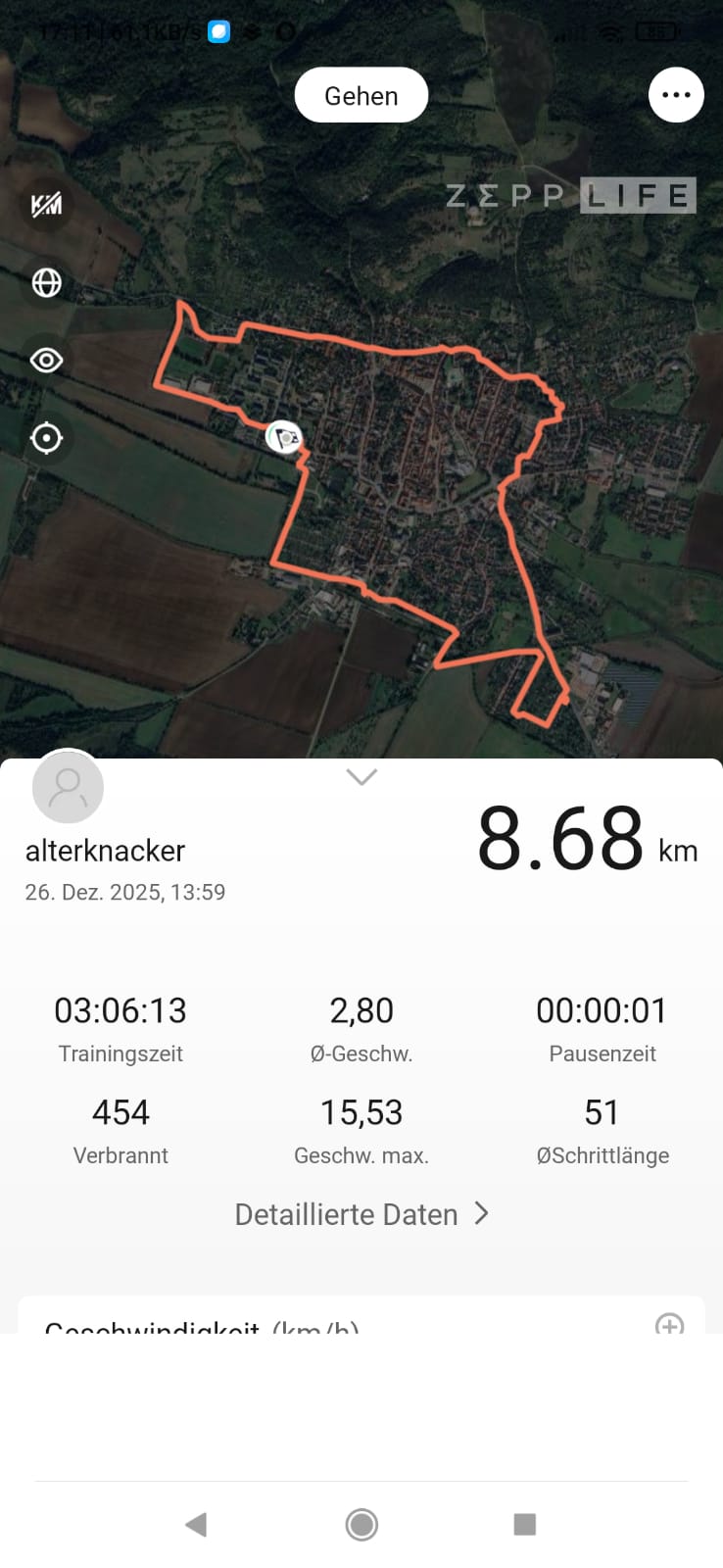Go to the home screen
This screenshot has width=723, height=1568.
pos(361,1524)
